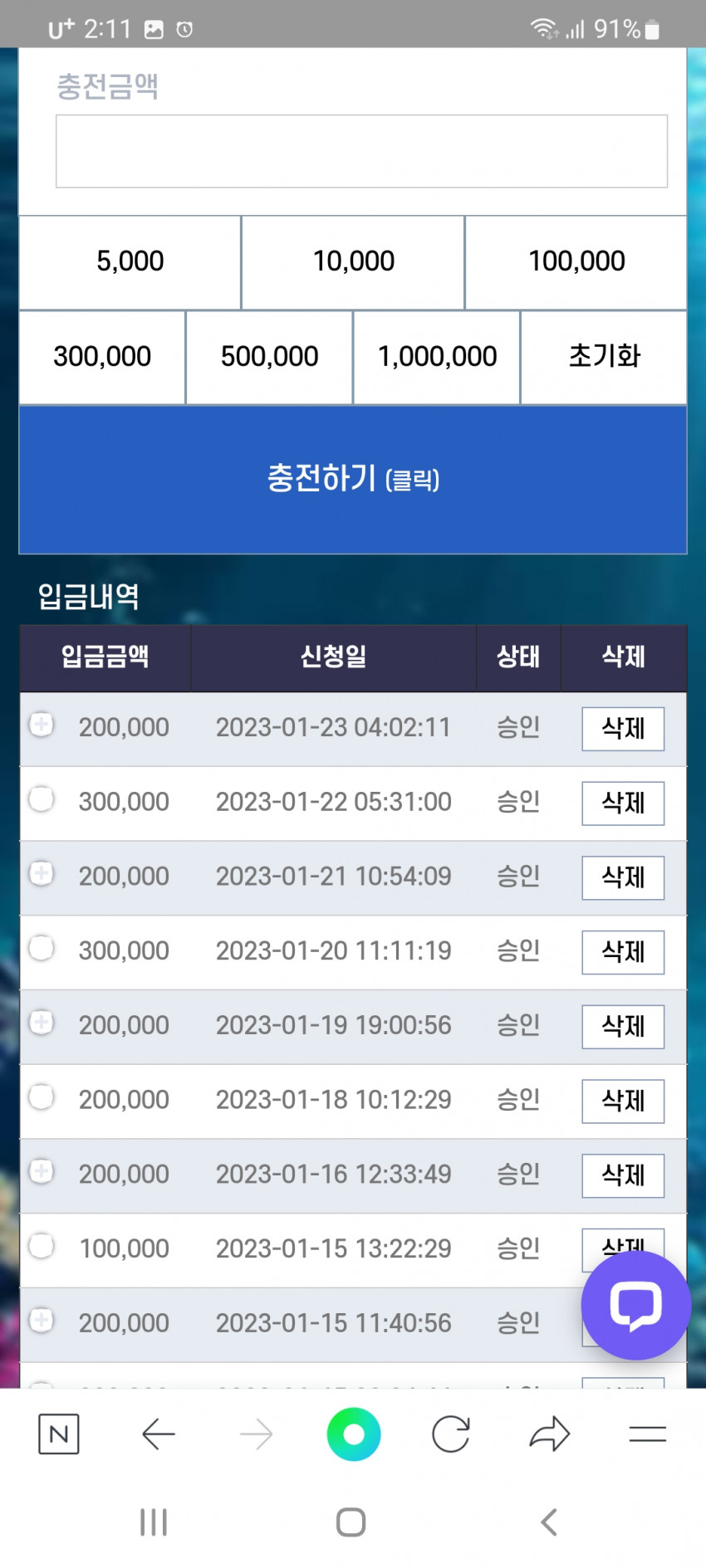Tap the 충전하기 (클릭) button
This screenshot has width=706, height=1568.
point(353,479)
